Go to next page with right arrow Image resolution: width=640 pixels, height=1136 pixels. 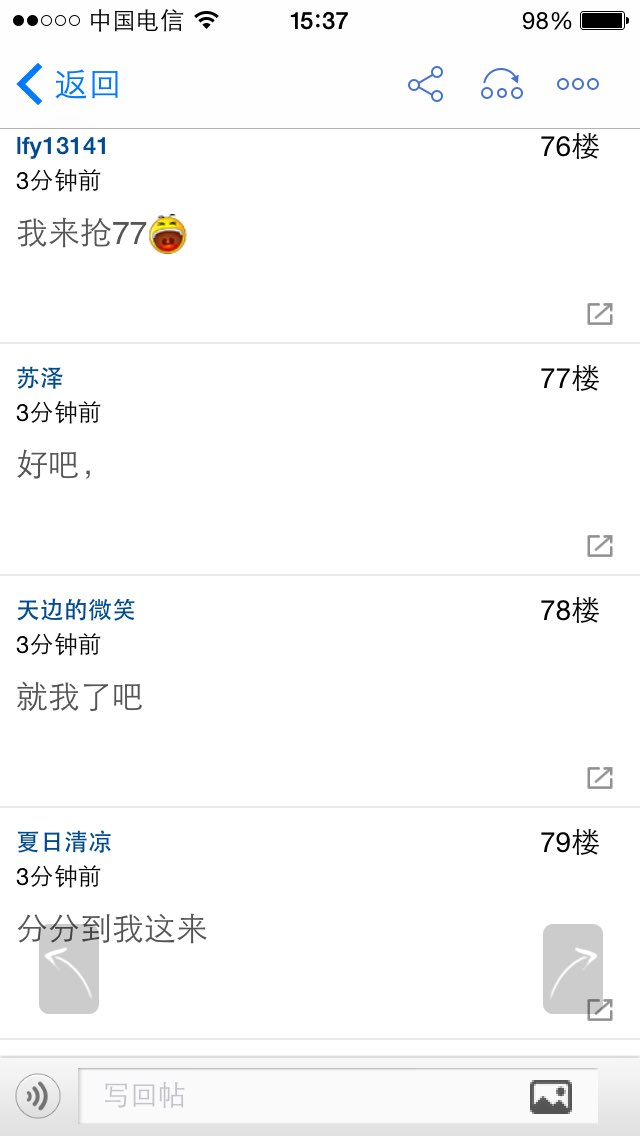pyautogui.click(x=573, y=969)
